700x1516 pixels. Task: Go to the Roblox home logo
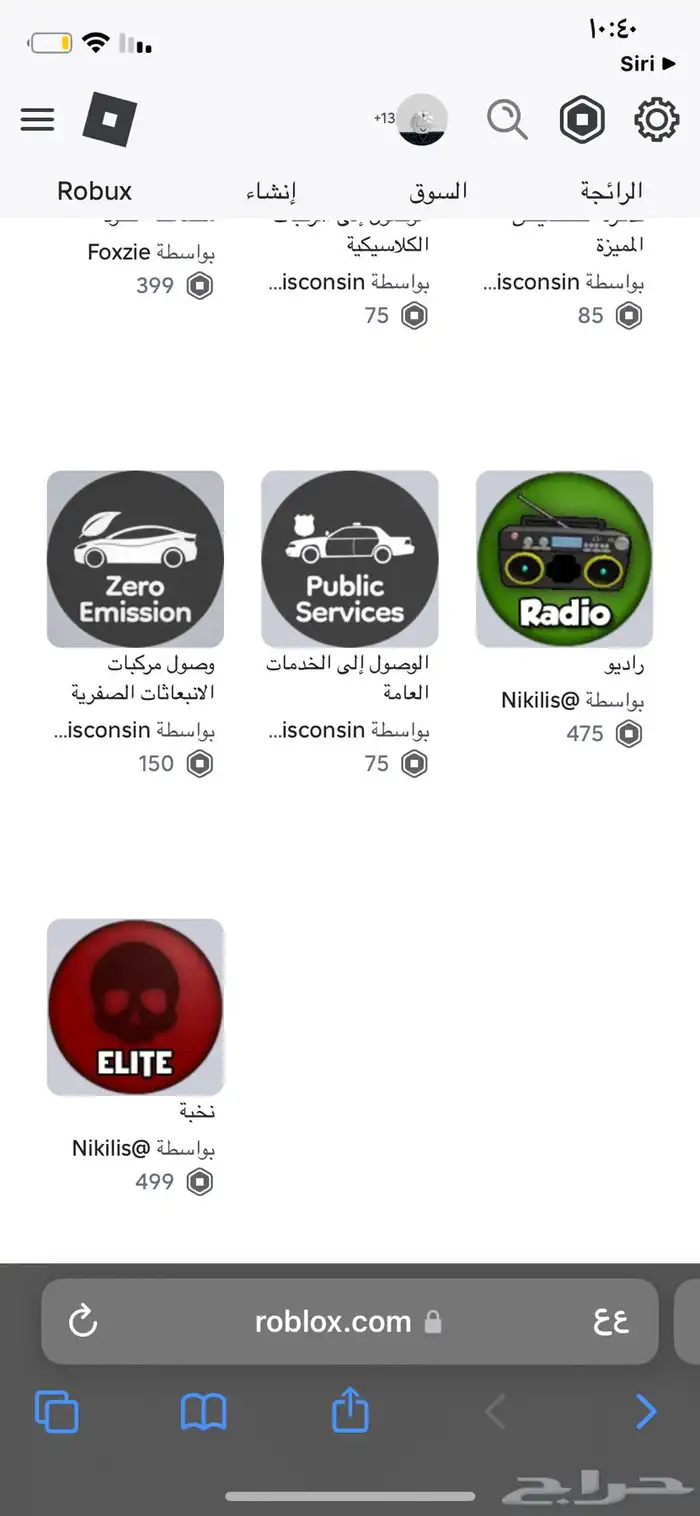pyautogui.click(x=109, y=120)
